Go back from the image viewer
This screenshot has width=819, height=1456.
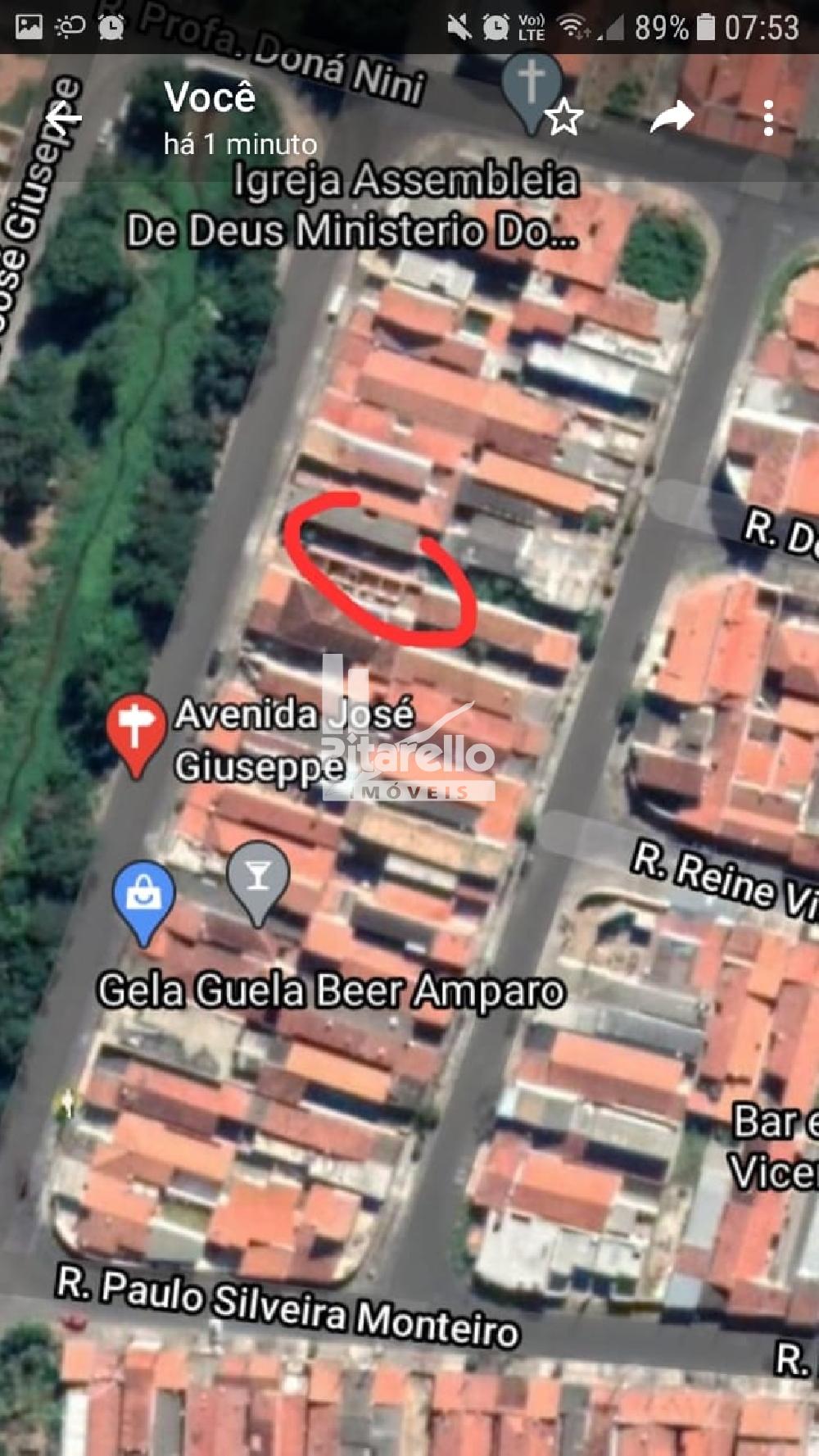pos(64,117)
